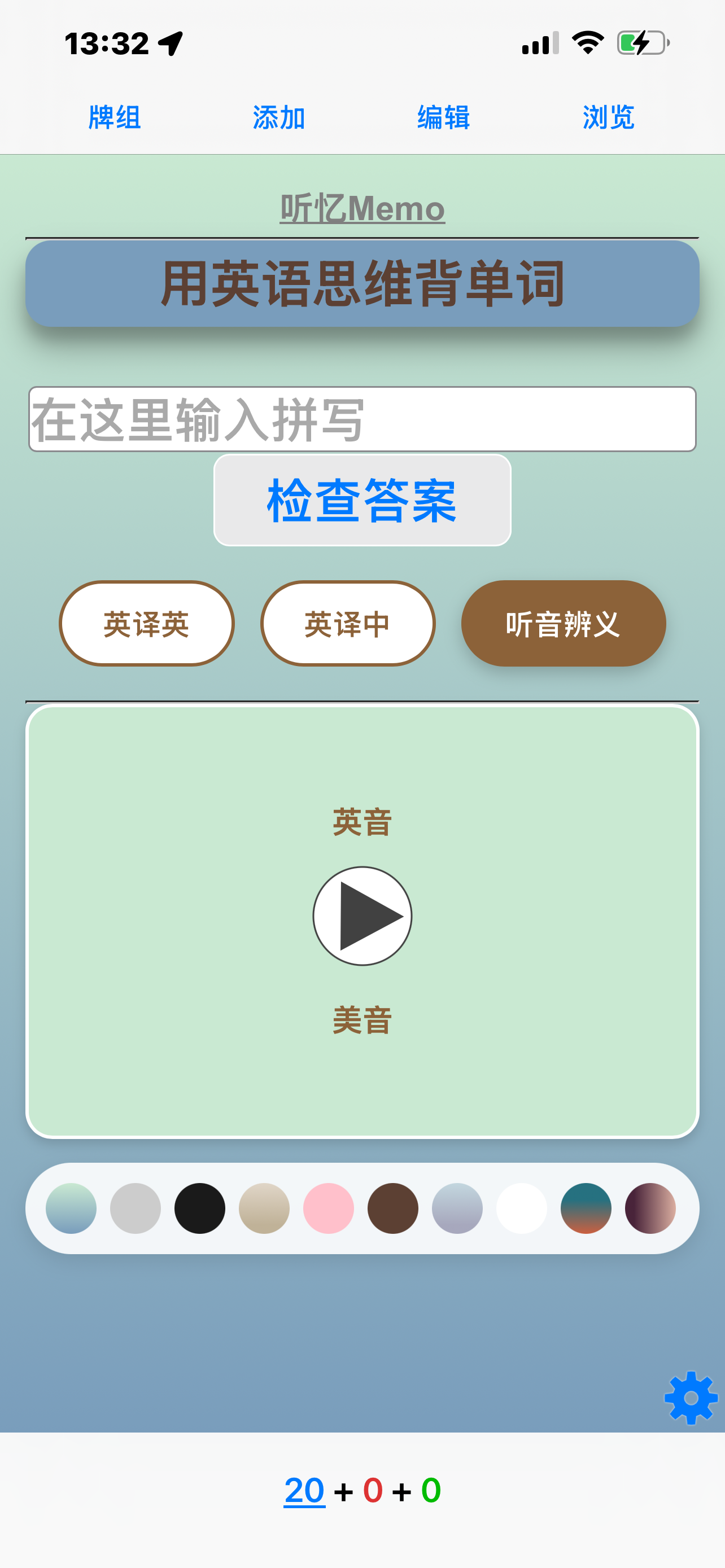Open the 20 new cards count link

click(304, 1490)
